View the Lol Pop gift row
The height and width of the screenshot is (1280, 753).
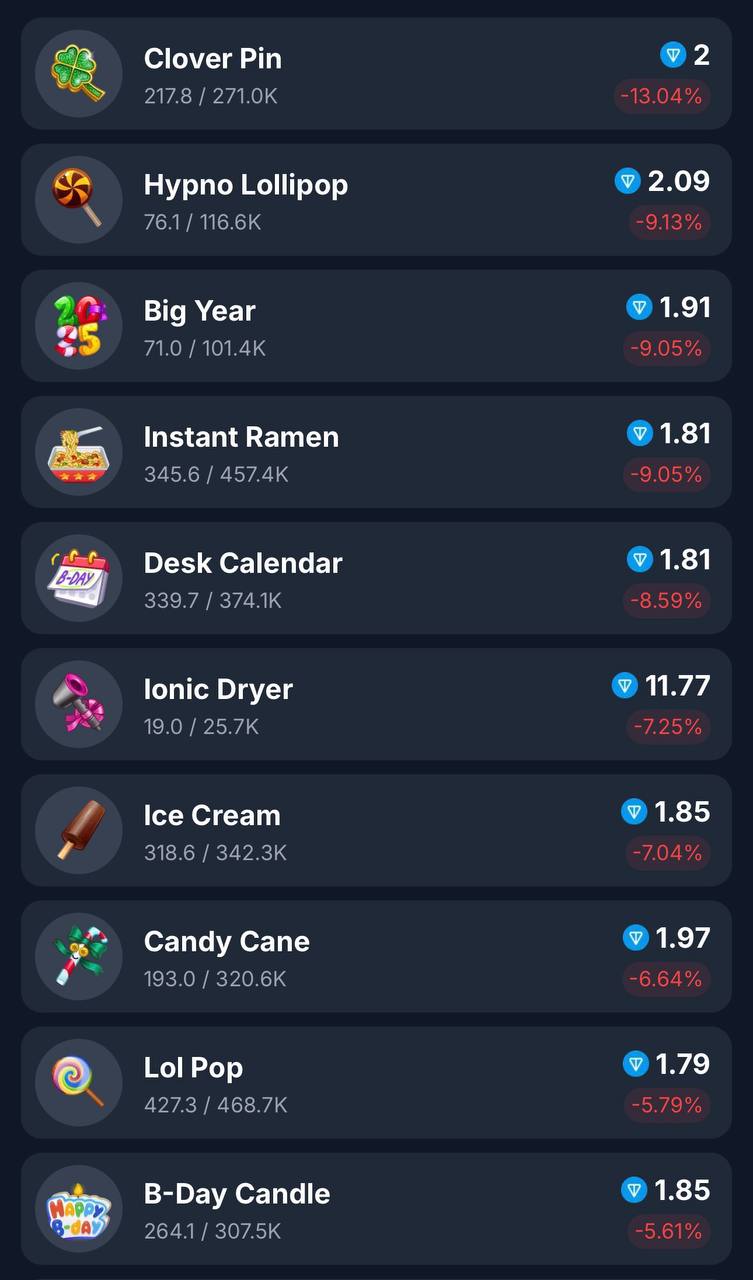coord(376,1082)
